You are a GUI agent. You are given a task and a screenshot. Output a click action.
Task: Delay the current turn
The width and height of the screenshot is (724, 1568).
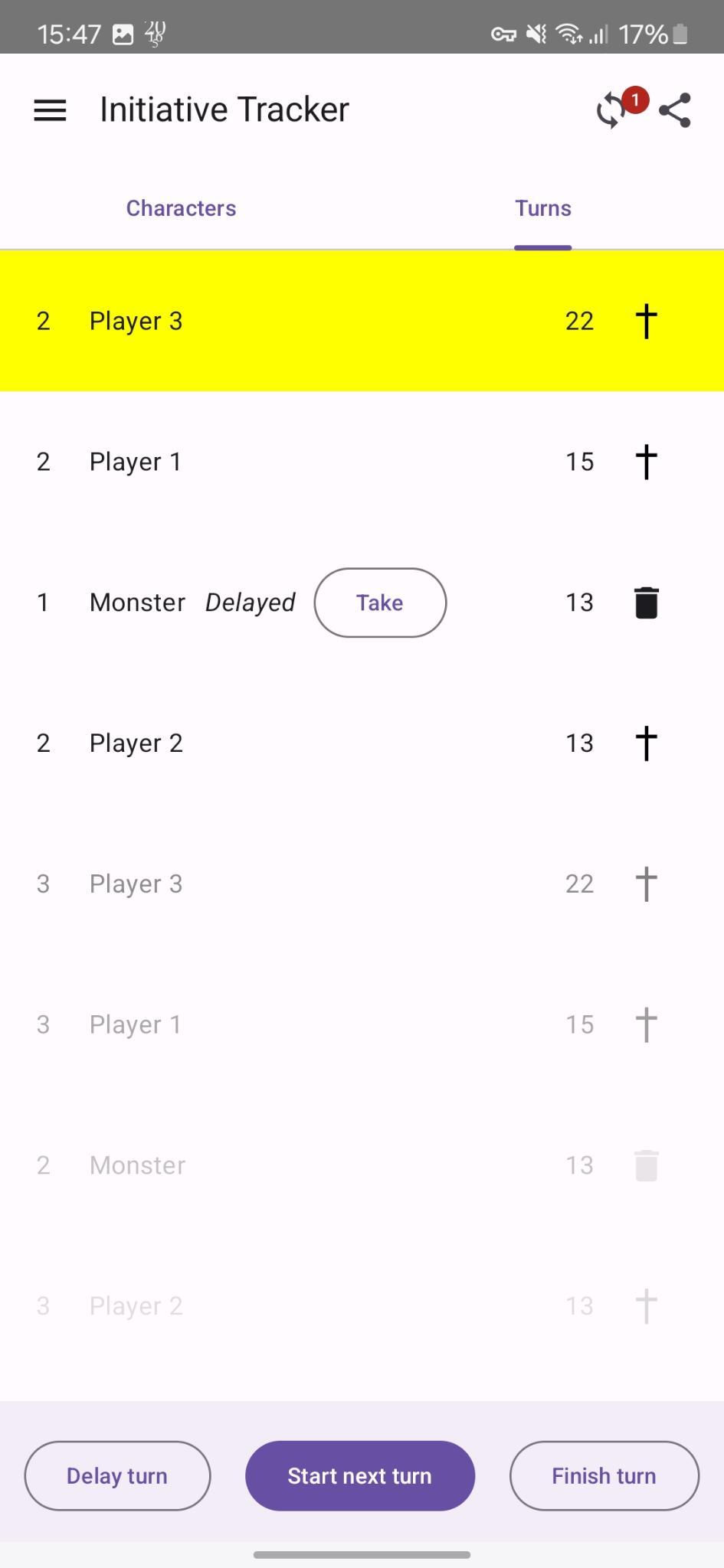[117, 1475]
